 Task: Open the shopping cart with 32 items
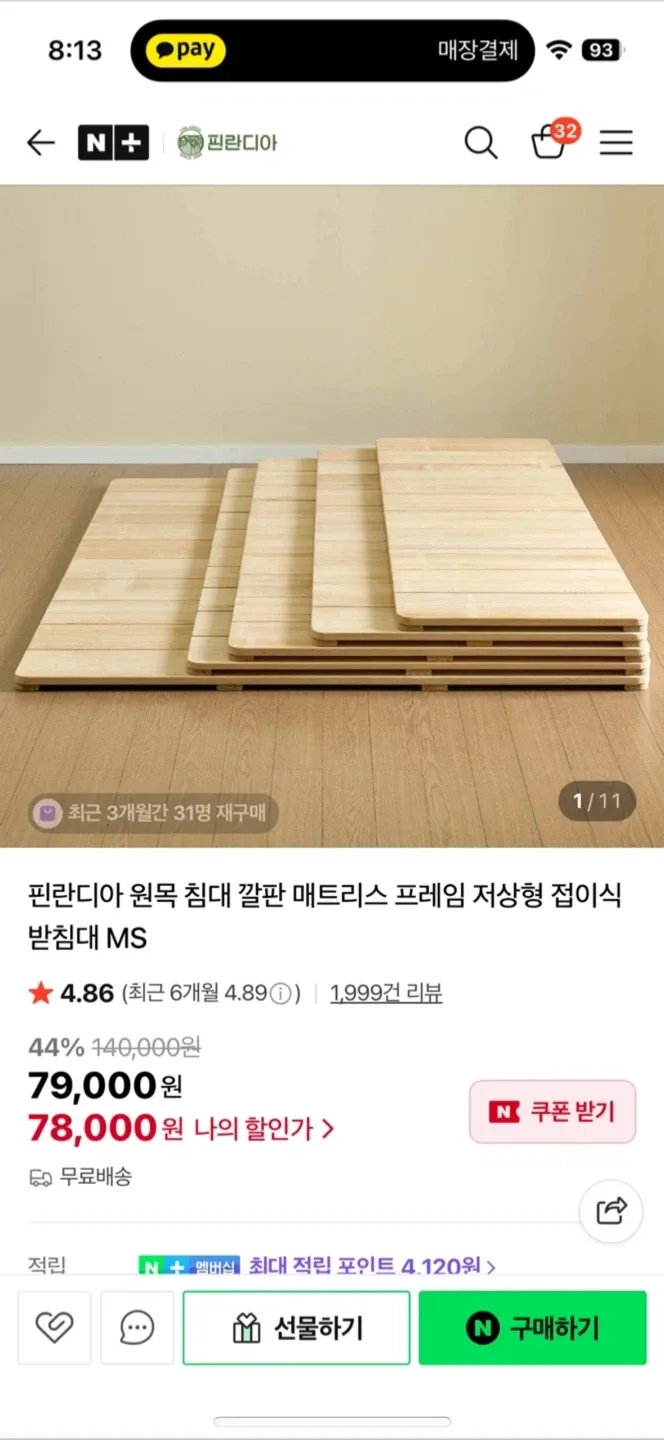coord(549,142)
